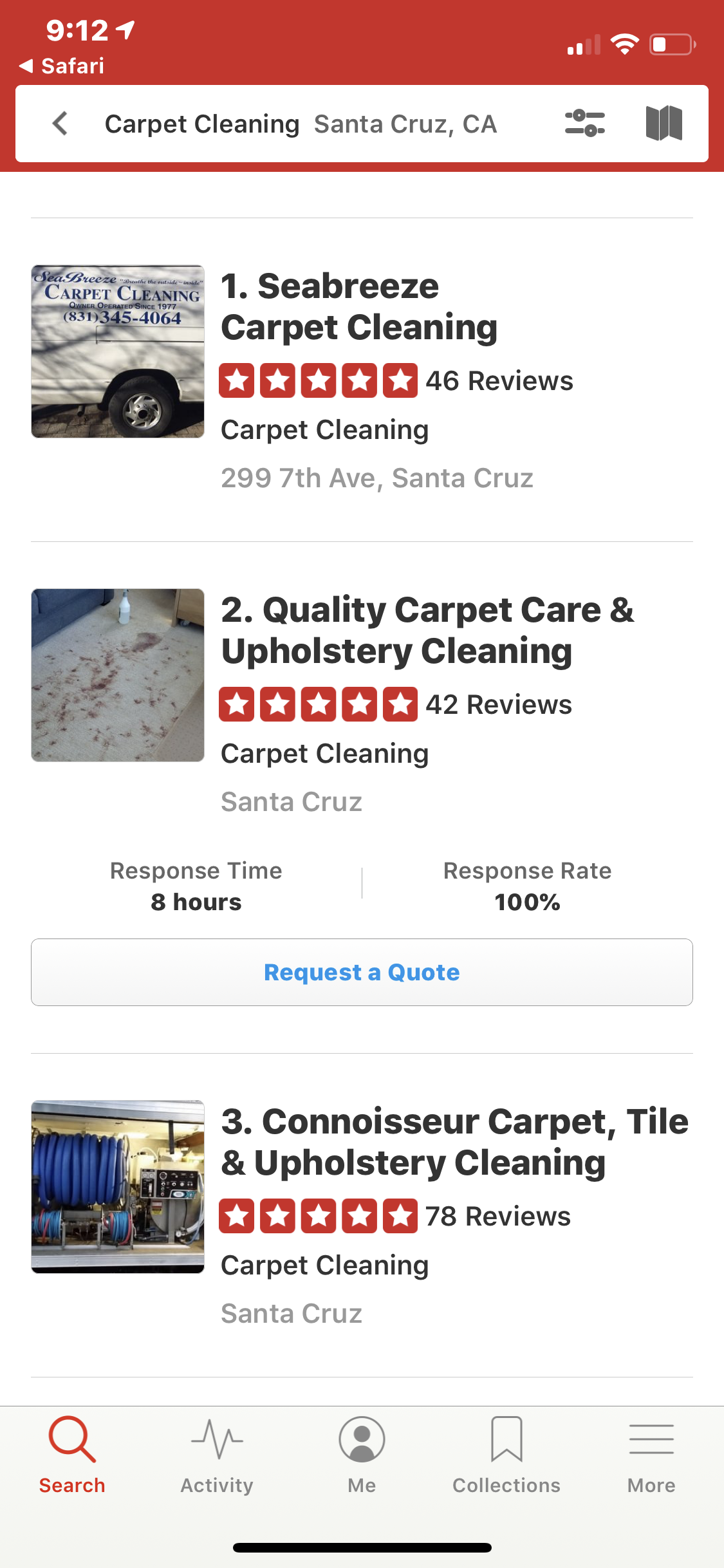Screen dimensions: 724x1568
Task: Go back from the search results
Action: click(x=60, y=124)
